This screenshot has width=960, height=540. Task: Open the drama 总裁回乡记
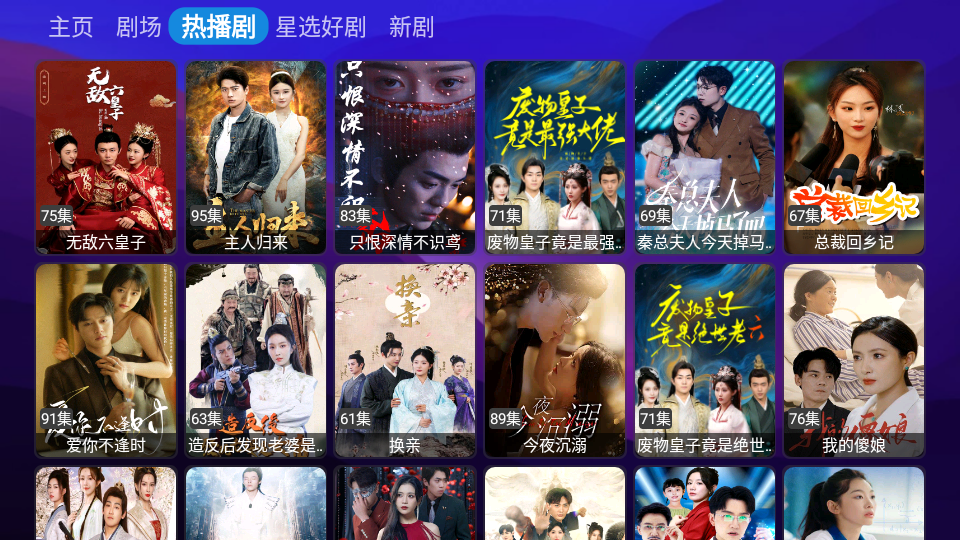tap(854, 157)
